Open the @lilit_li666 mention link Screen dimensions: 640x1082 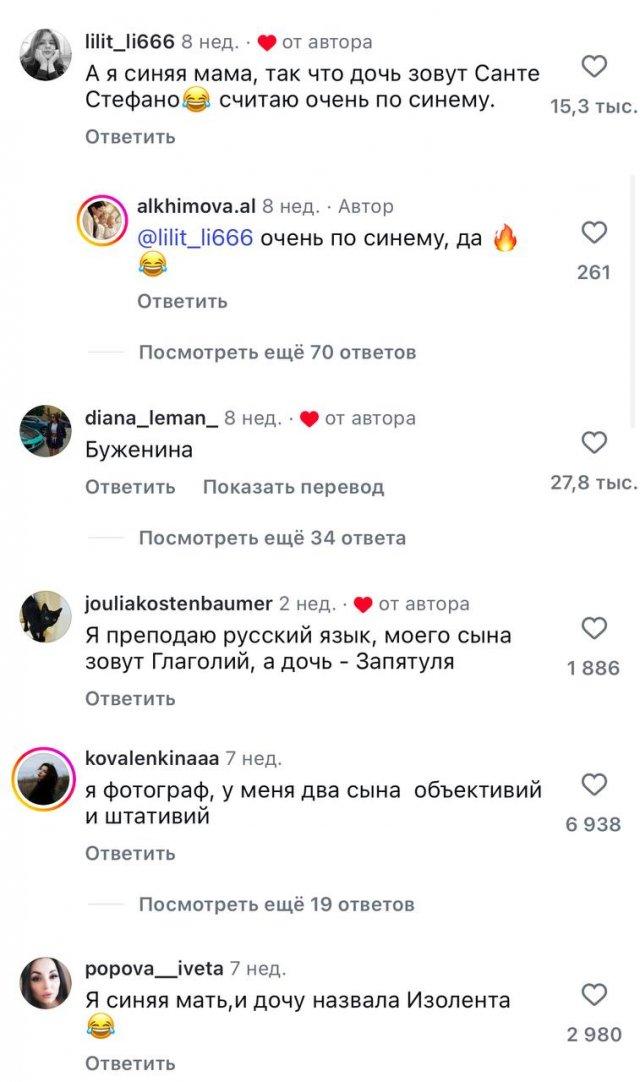click(197, 238)
